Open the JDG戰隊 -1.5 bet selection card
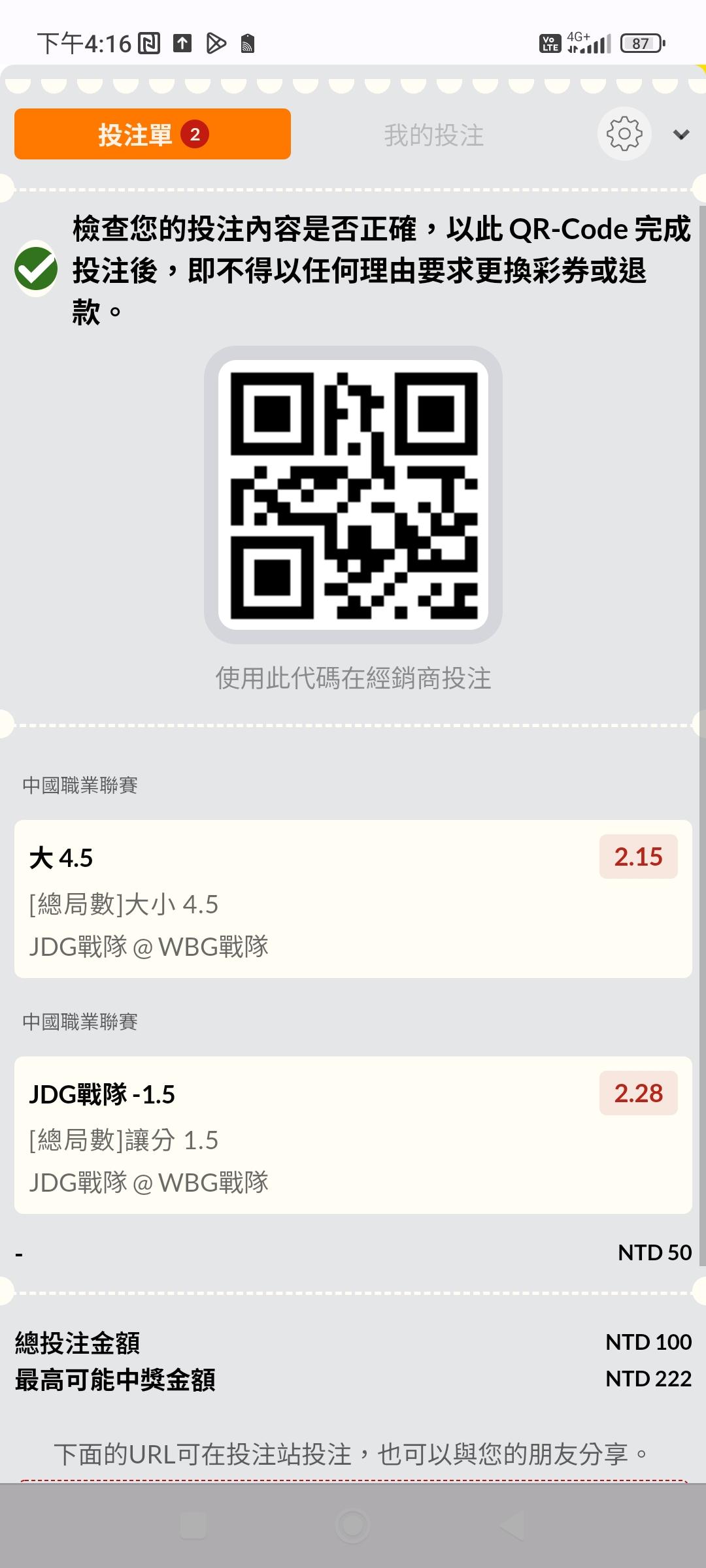 (353, 1135)
